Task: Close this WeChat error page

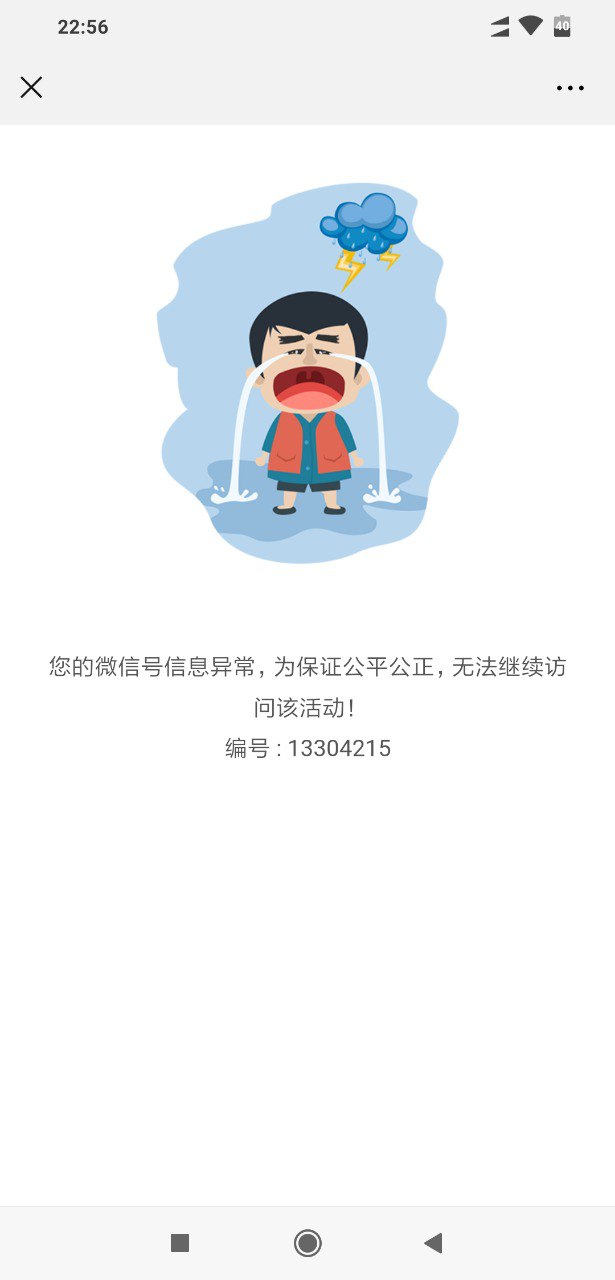Action: [31, 88]
